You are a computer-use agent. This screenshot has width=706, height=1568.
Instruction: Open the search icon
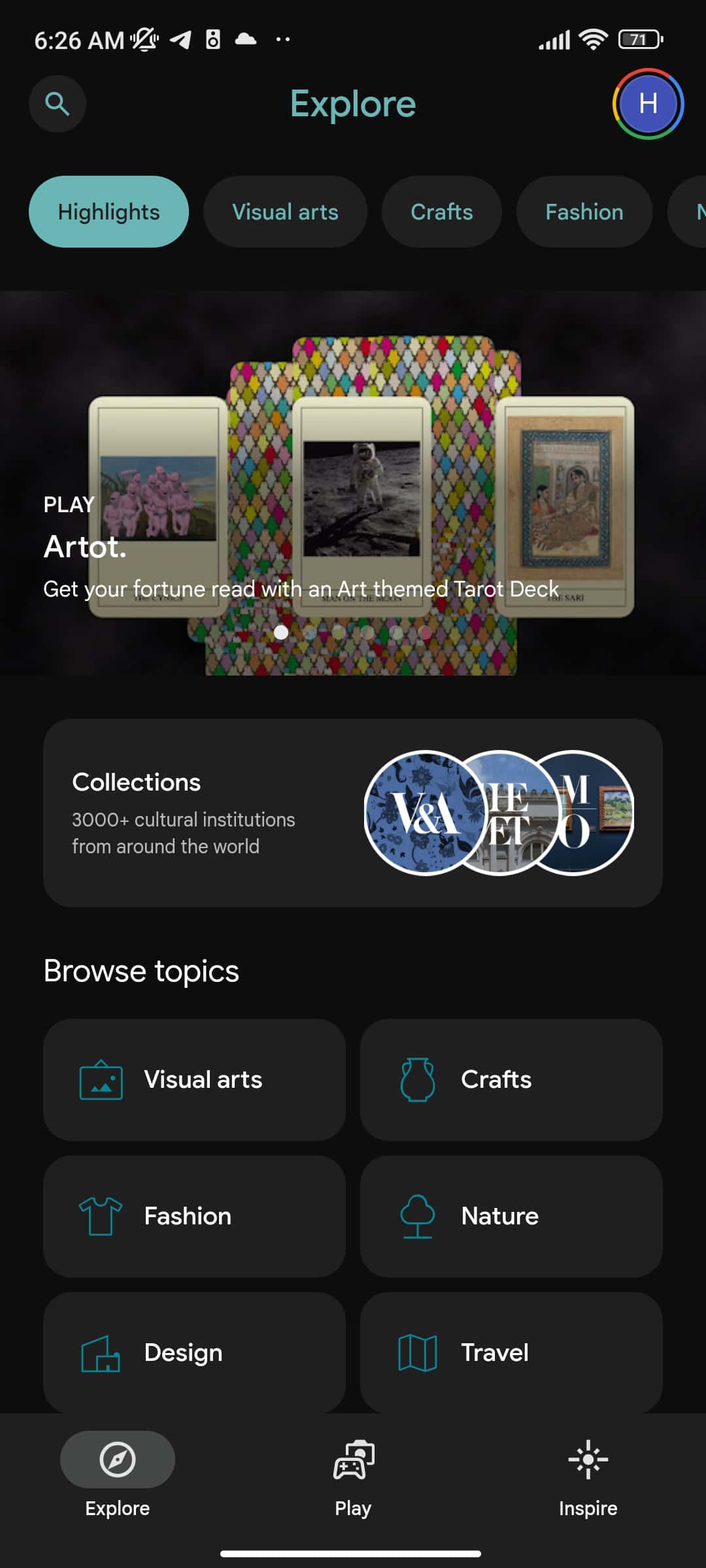click(x=58, y=104)
